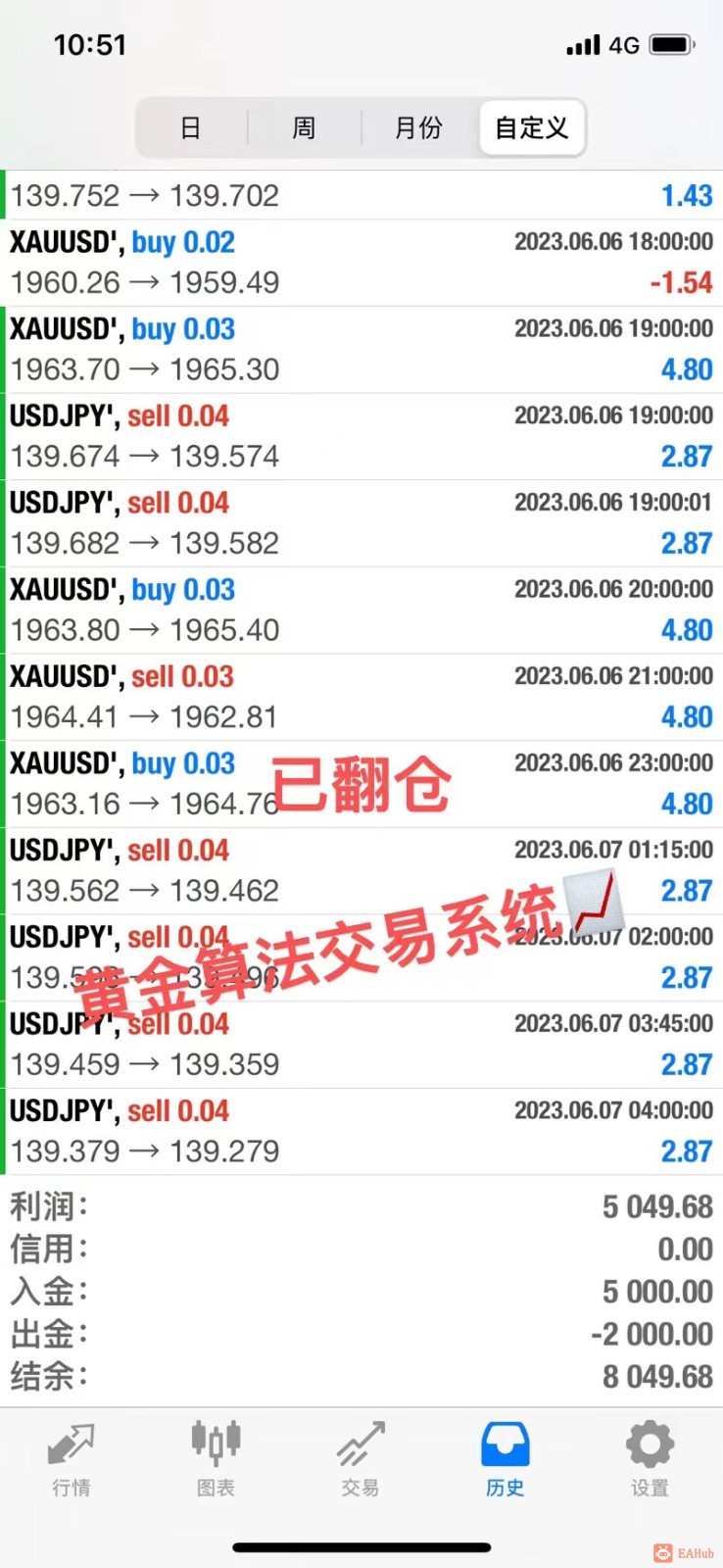The image size is (723, 1568).
Task: Open 设置 settings
Action: pyautogui.click(x=650, y=1459)
